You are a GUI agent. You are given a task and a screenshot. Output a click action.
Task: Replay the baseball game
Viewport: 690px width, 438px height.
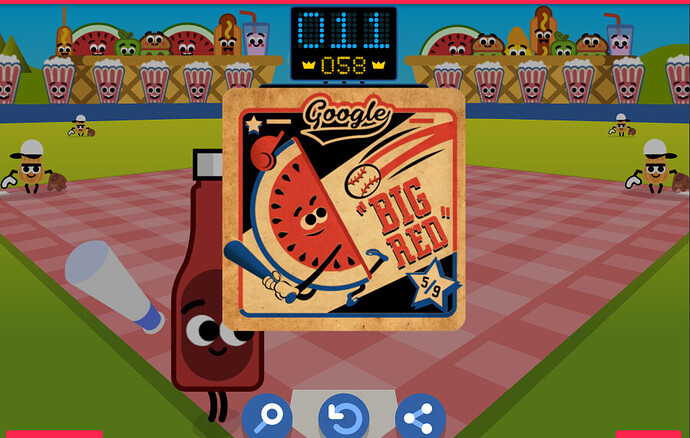click(x=344, y=418)
